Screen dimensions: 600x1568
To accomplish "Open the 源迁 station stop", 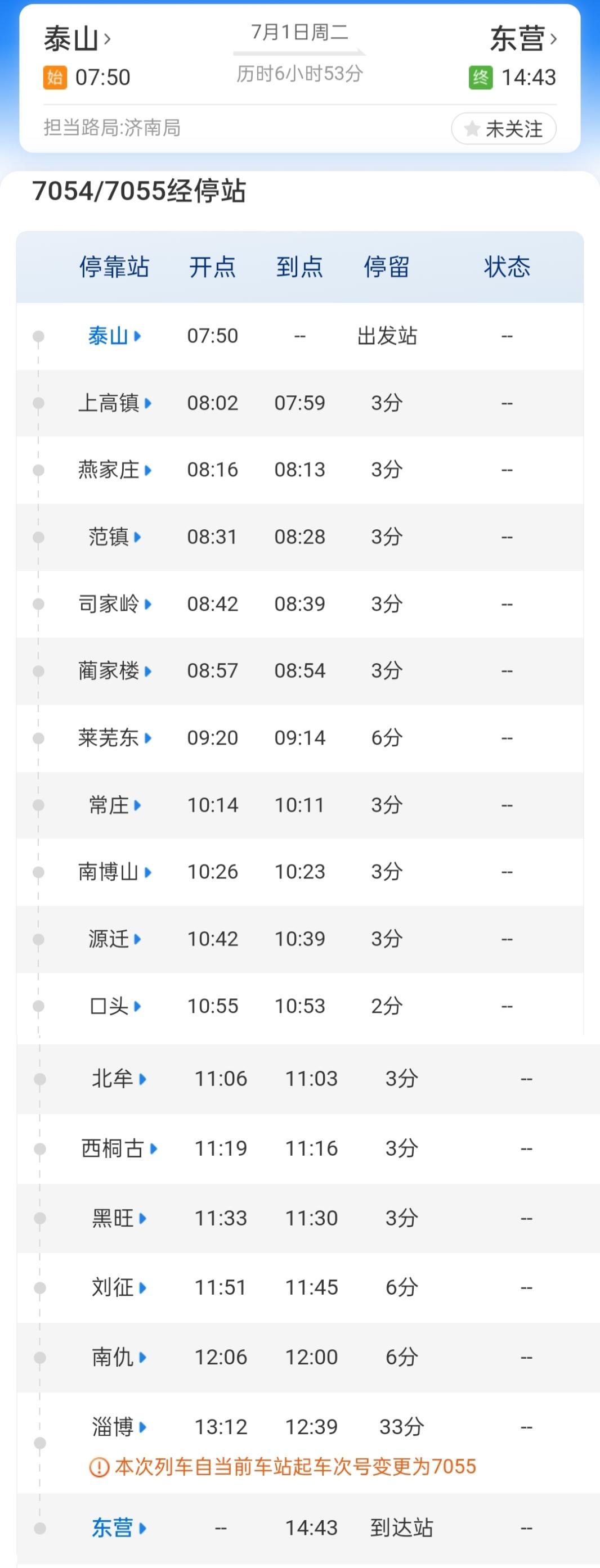I will pos(114,939).
